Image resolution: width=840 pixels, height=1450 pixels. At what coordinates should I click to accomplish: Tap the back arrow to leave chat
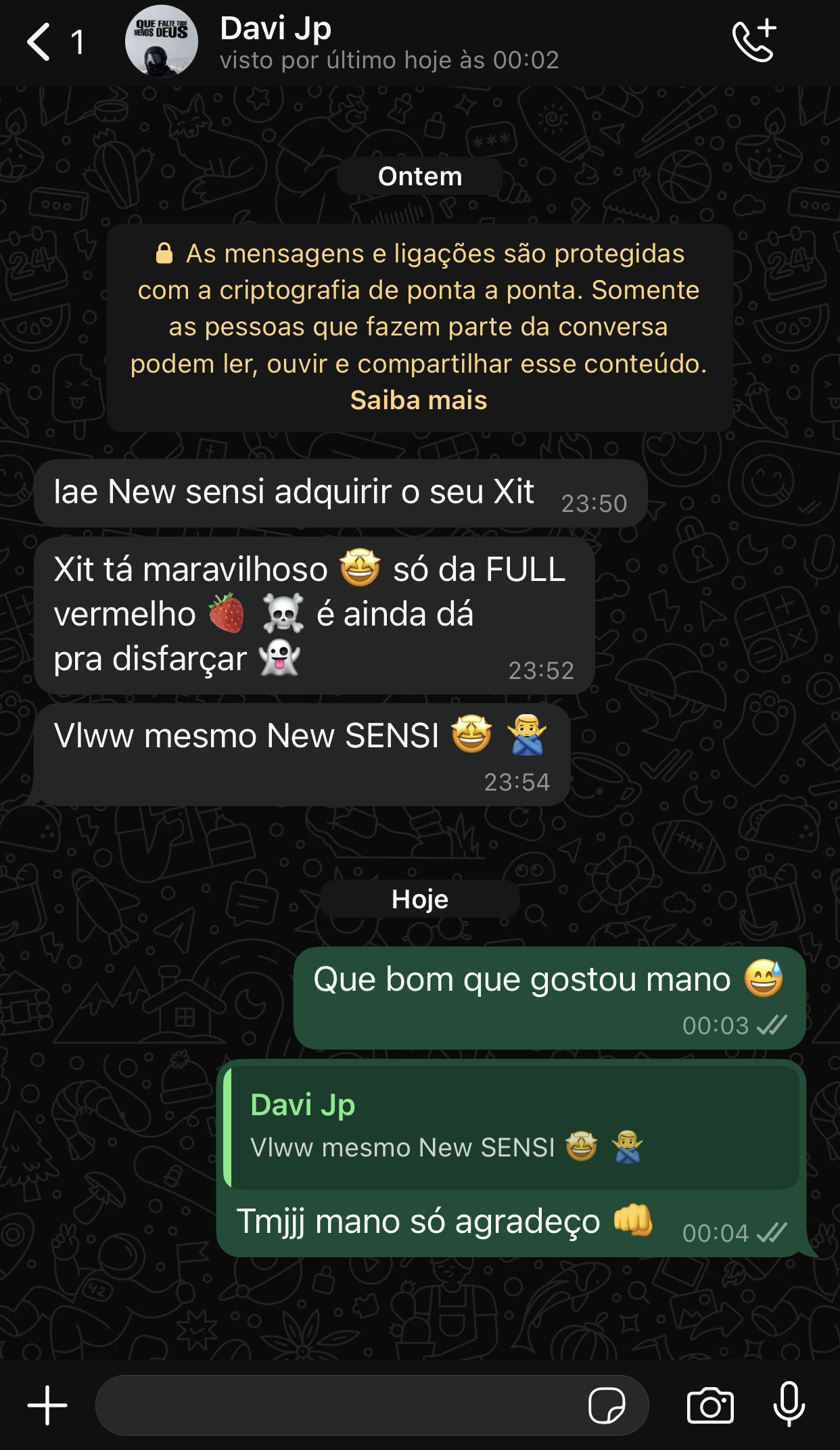point(37,42)
